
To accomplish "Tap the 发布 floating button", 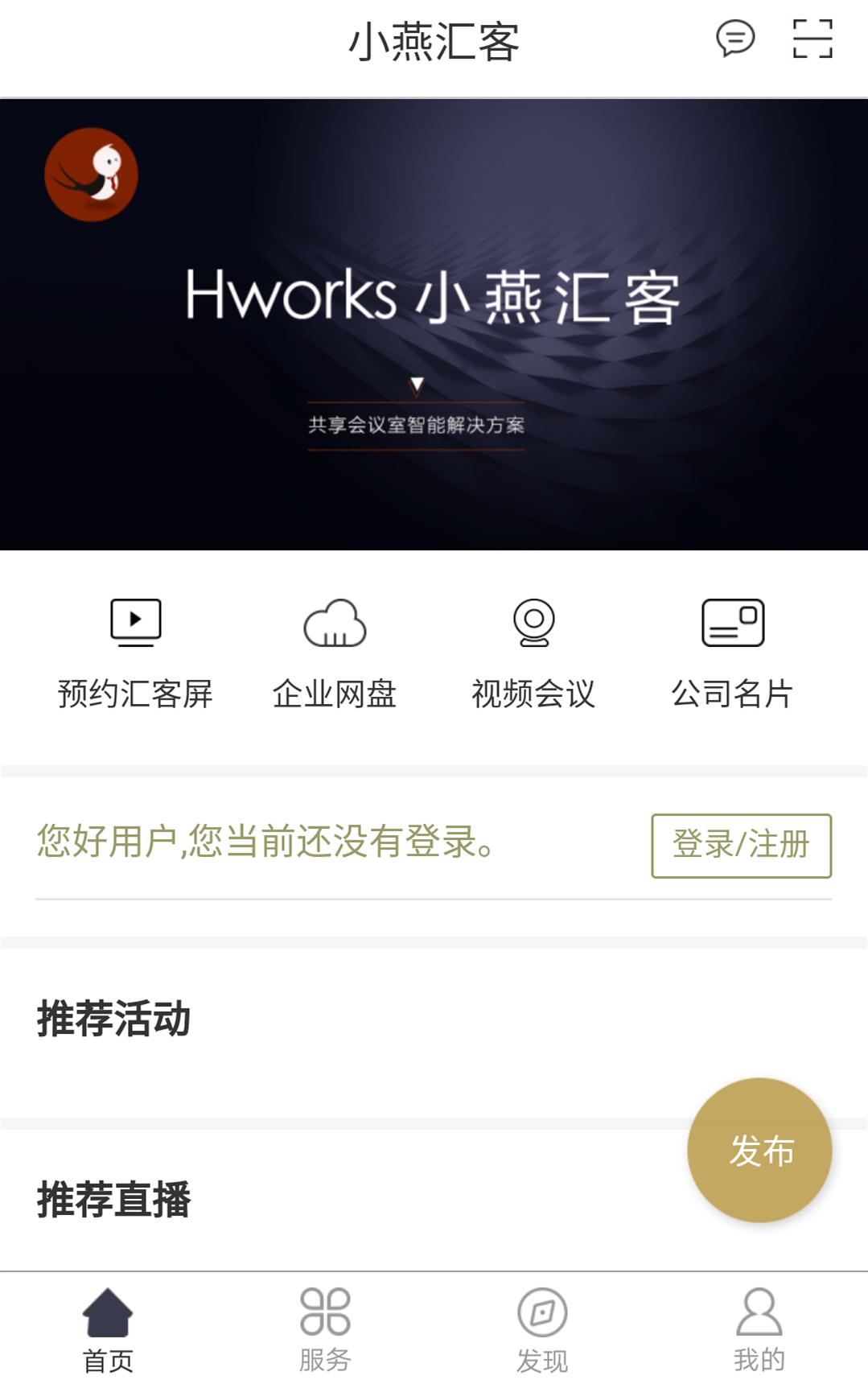I will (x=759, y=1150).
